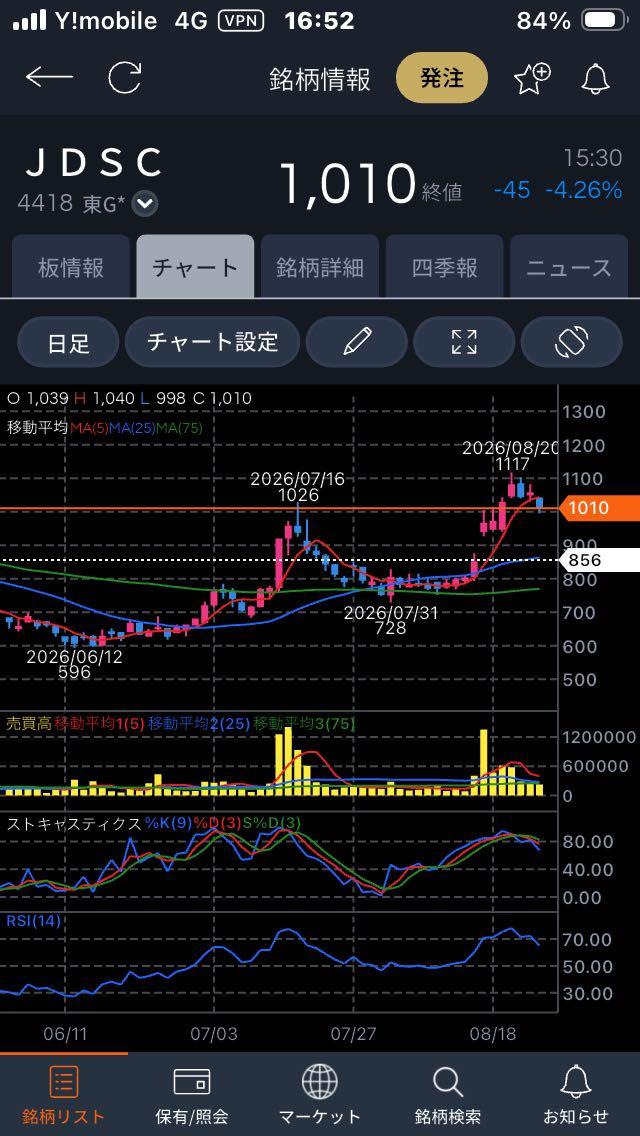640x1136 pixels.
Task: Expand the market dropdown next to 東G*
Action: point(146,204)
